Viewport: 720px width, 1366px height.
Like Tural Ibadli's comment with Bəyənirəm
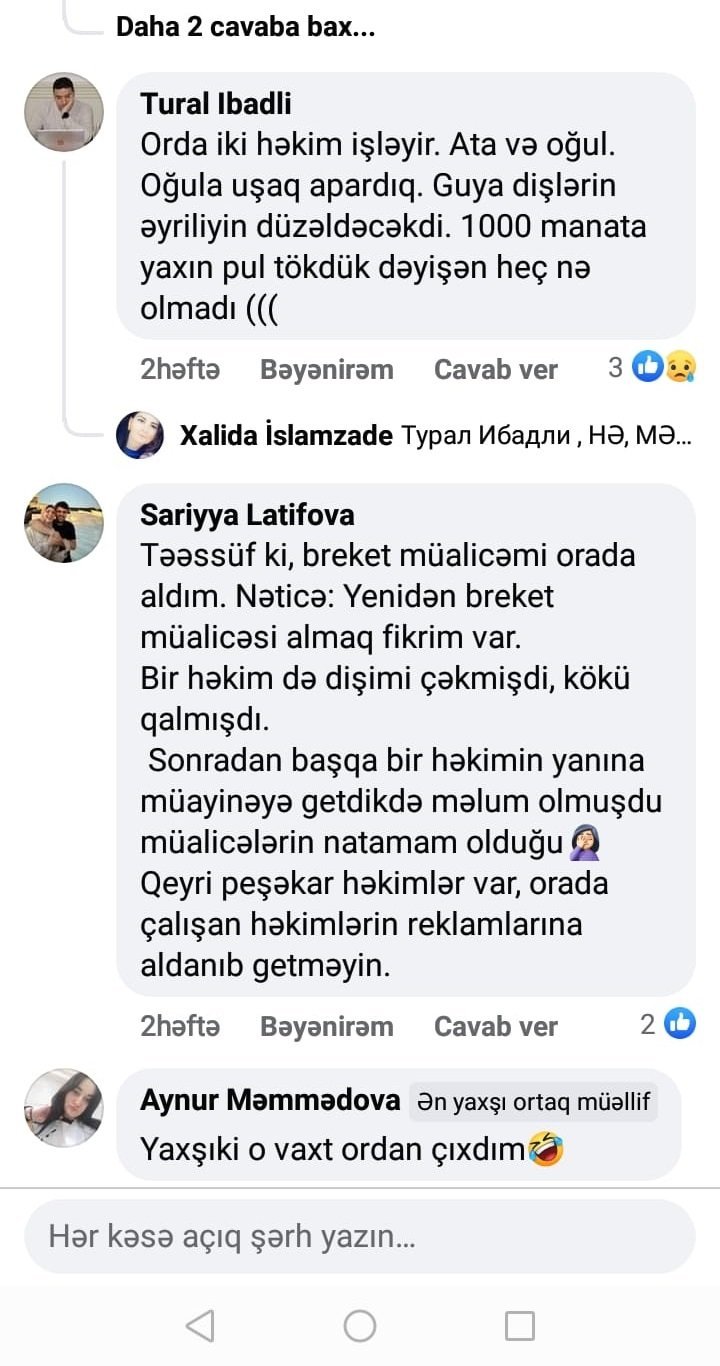coord(326,369)
